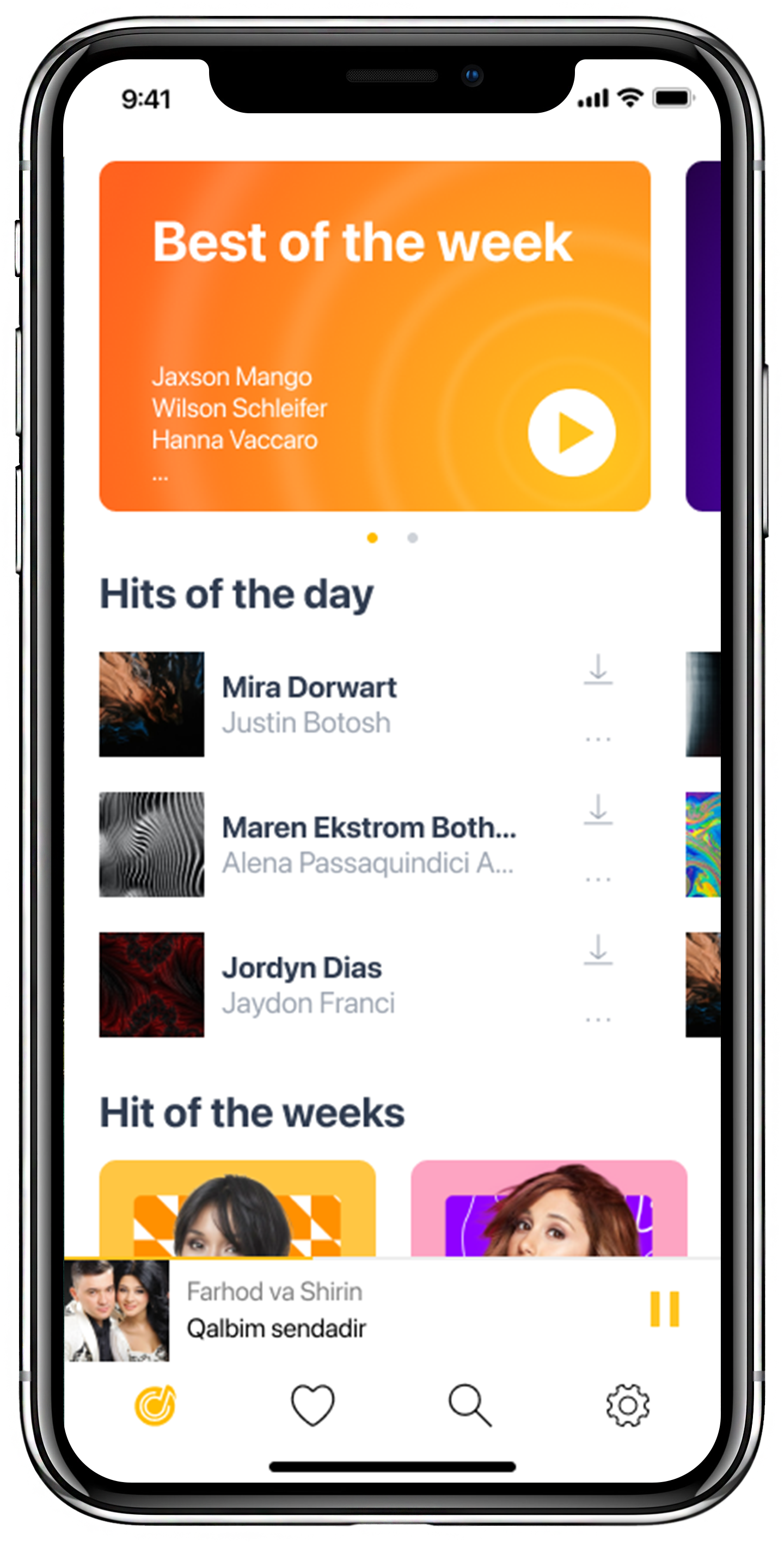The image size is (784, 1542).
Task: Download the Mira Dorwart track
Action: click(x=598, y=669)
